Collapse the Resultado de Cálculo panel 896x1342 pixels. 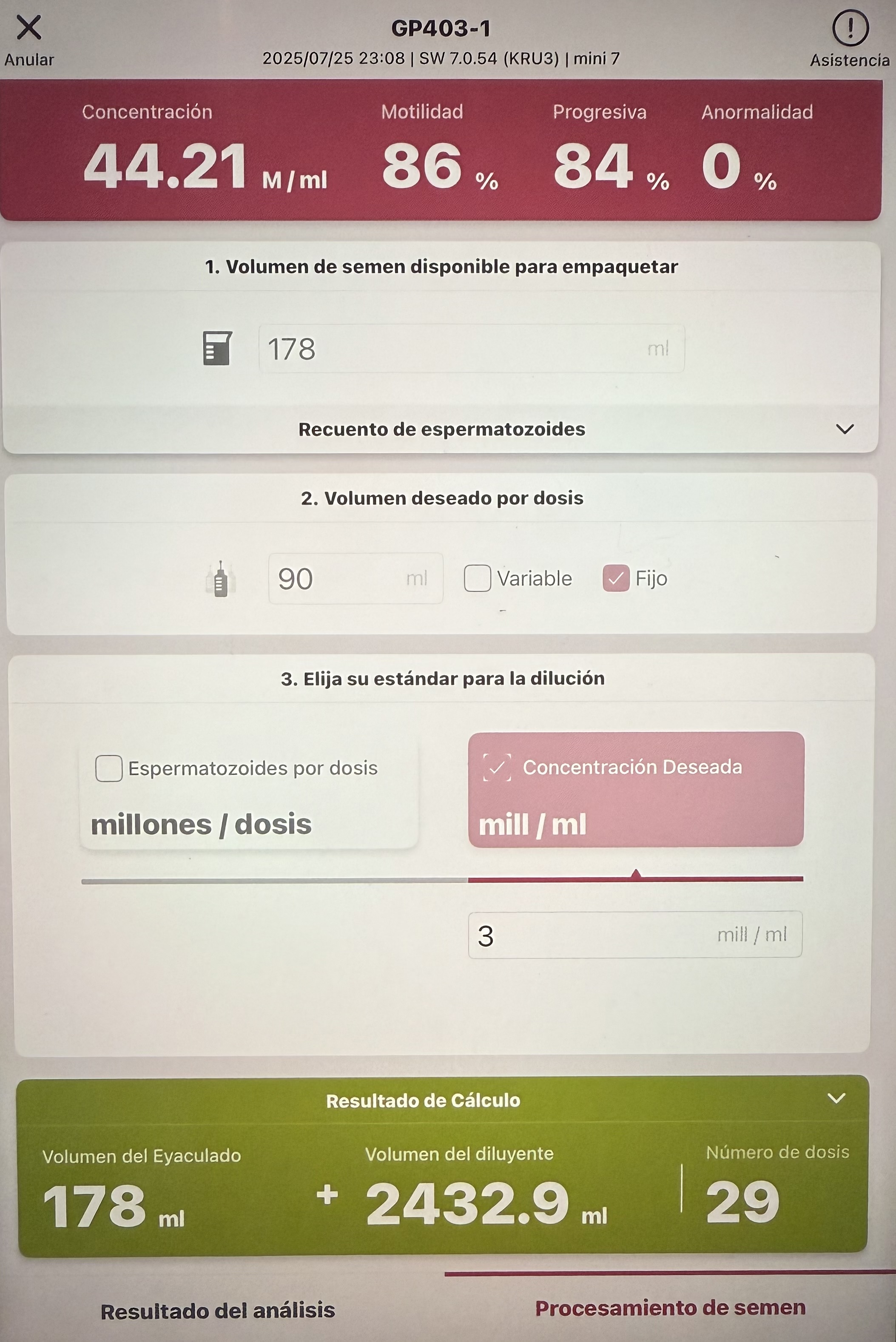pos(836,1098)
